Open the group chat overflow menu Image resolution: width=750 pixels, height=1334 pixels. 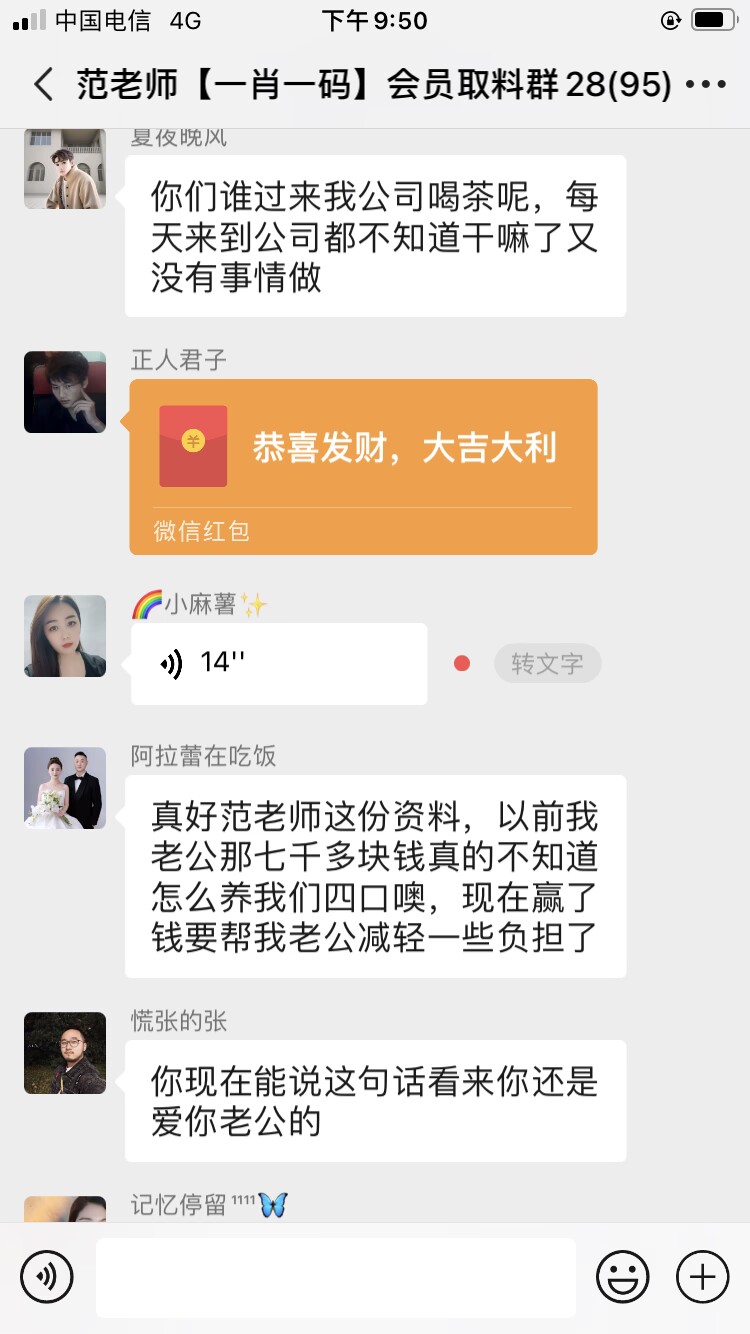pos(706,85)
